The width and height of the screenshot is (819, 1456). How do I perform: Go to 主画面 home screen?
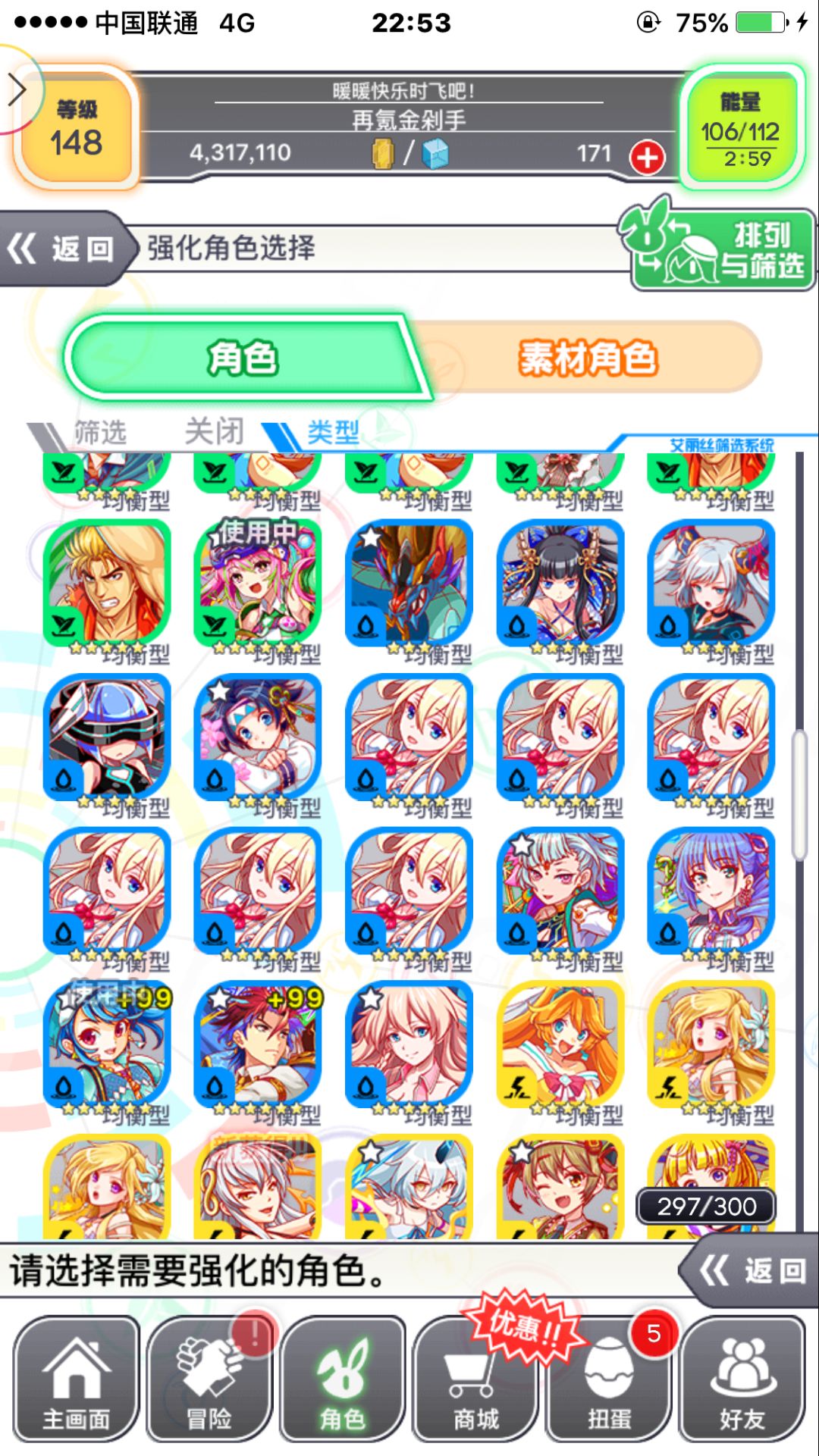tap(76, 1379)
